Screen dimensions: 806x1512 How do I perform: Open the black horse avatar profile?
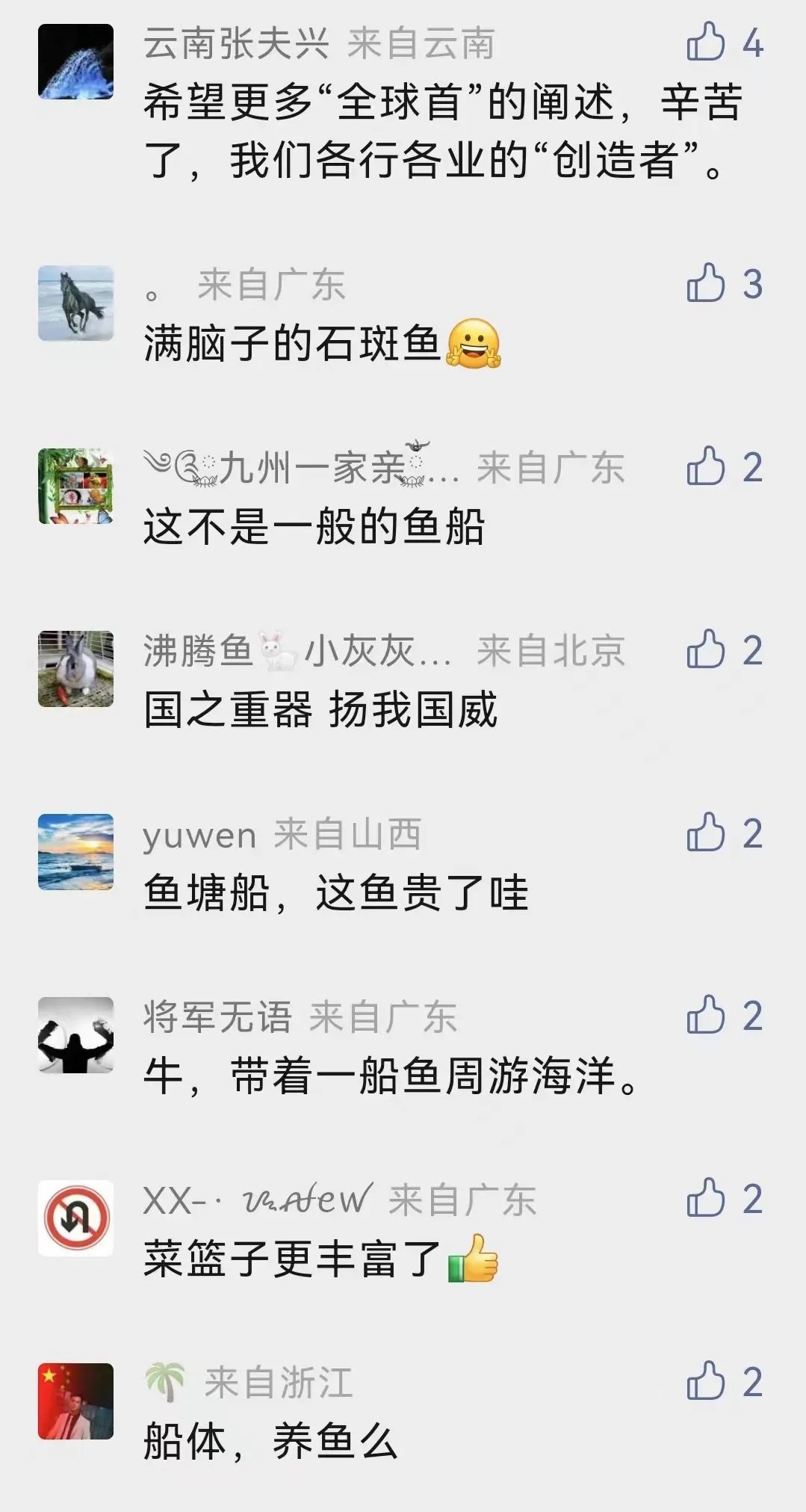pos(75,303)
